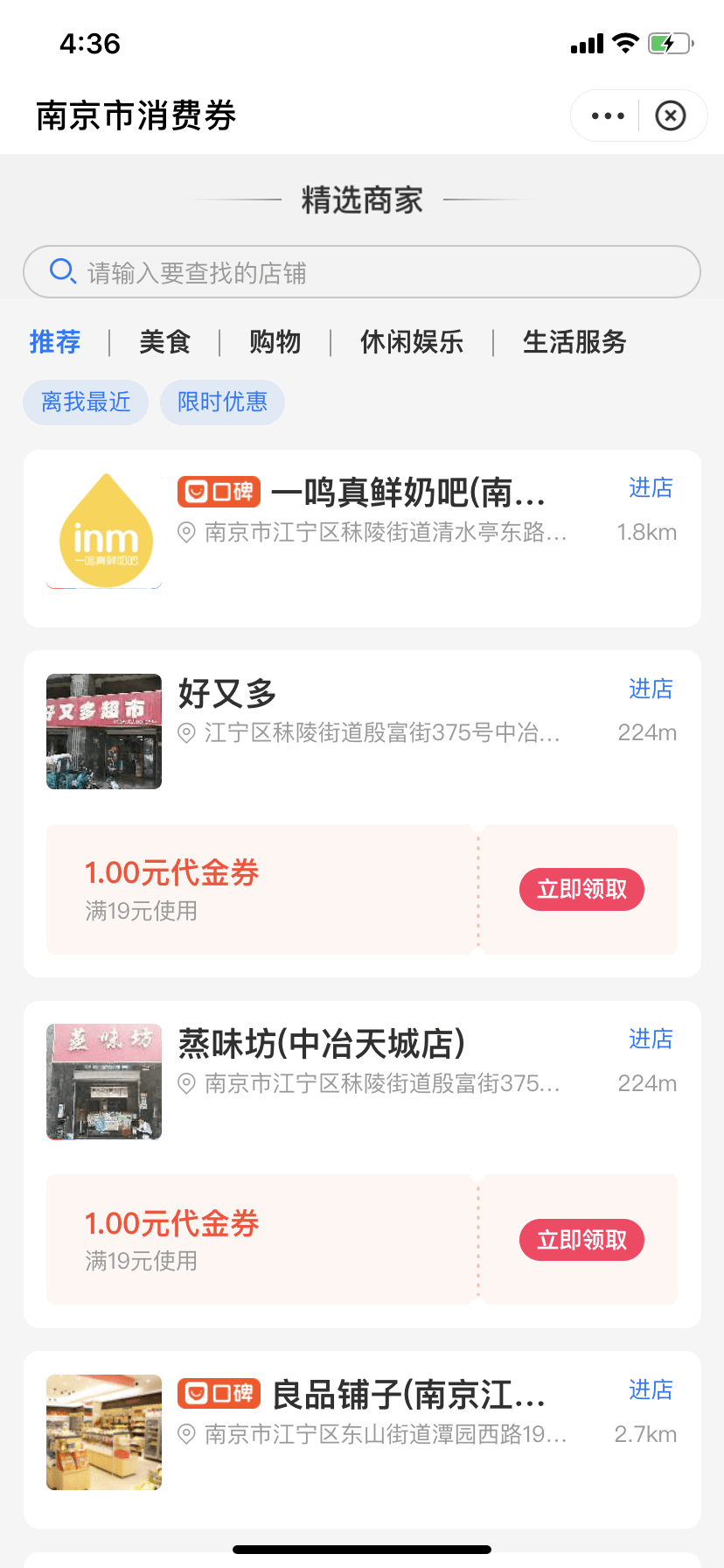Claim the 蒸味坊 1.00元 voucher
724x1568 pixels.
coord(581,1240)
